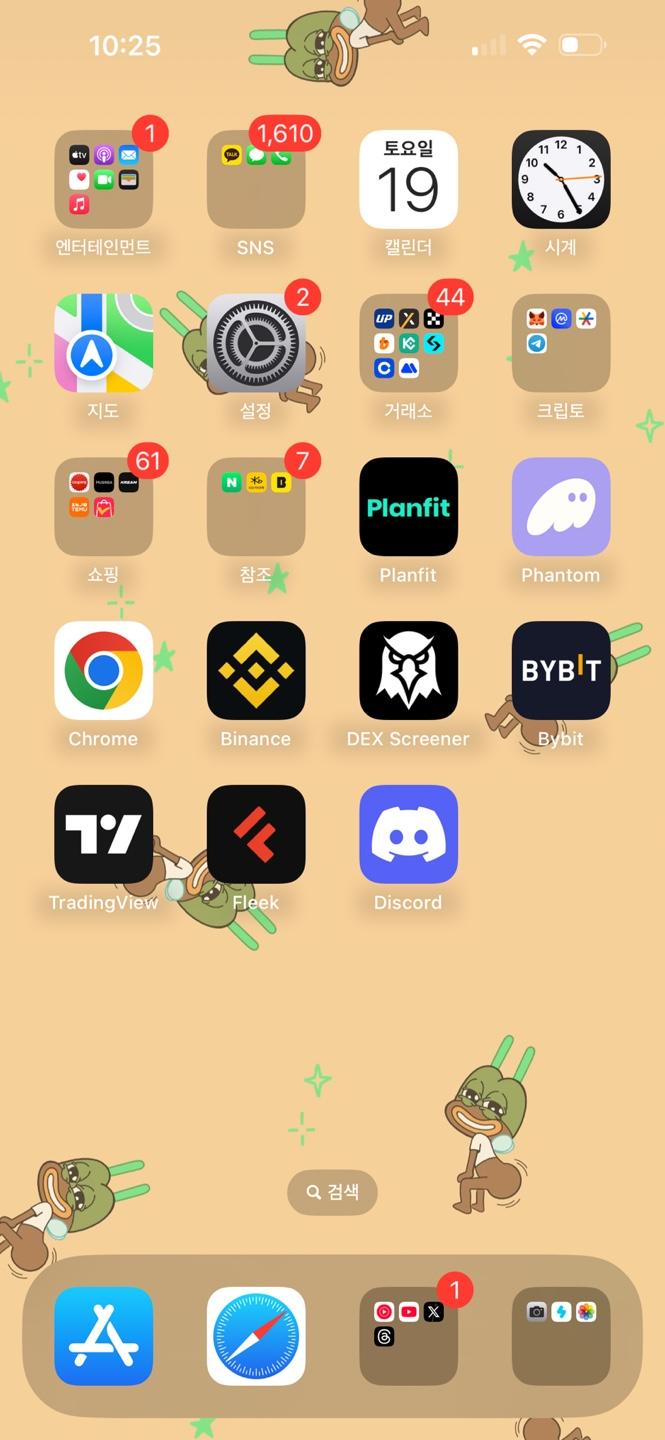Open the 거래소 folder
This screenshot has width=665, height=1440.
(x=408, y=343)
